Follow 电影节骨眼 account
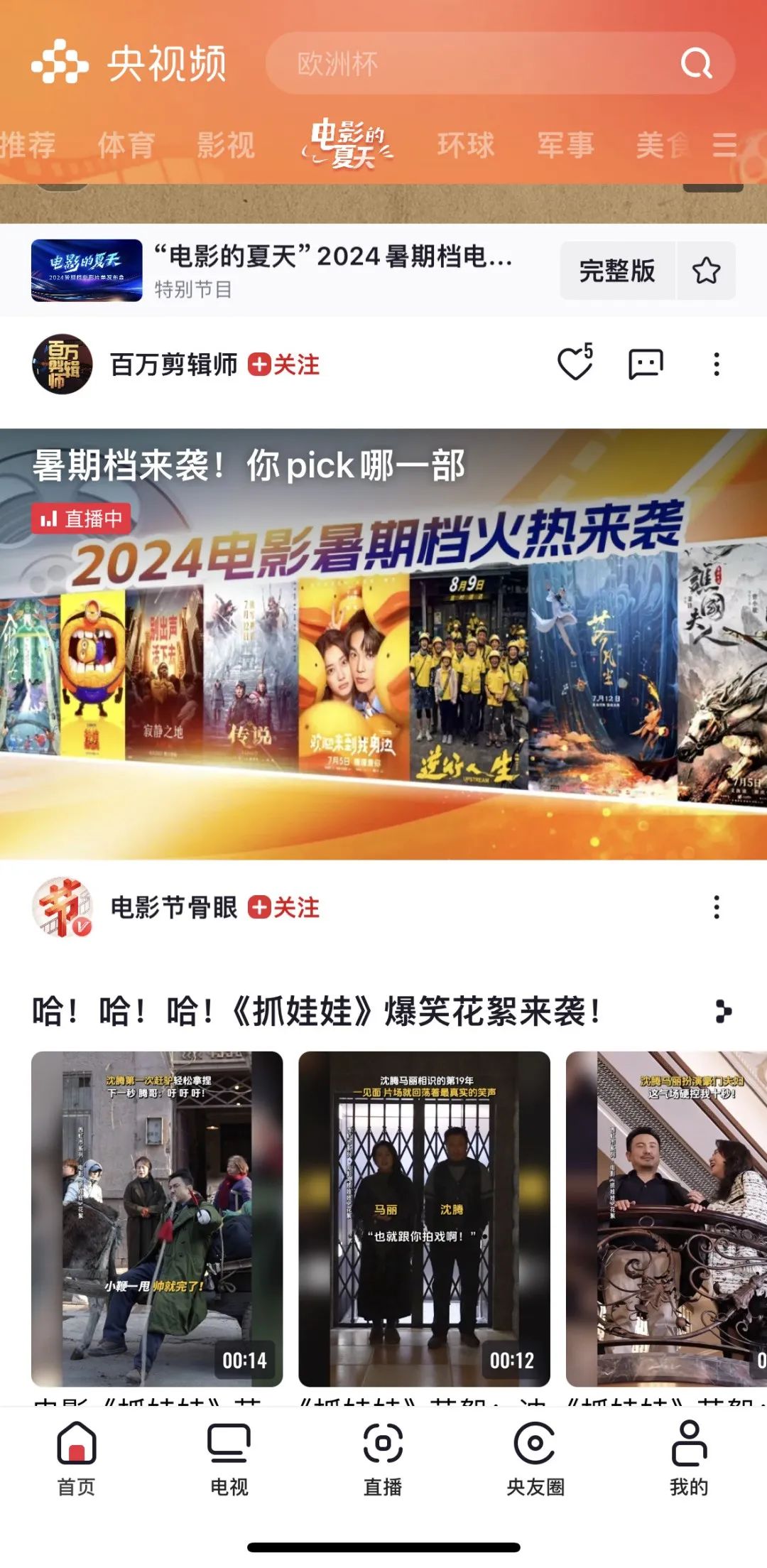 [x=284, y=907]
